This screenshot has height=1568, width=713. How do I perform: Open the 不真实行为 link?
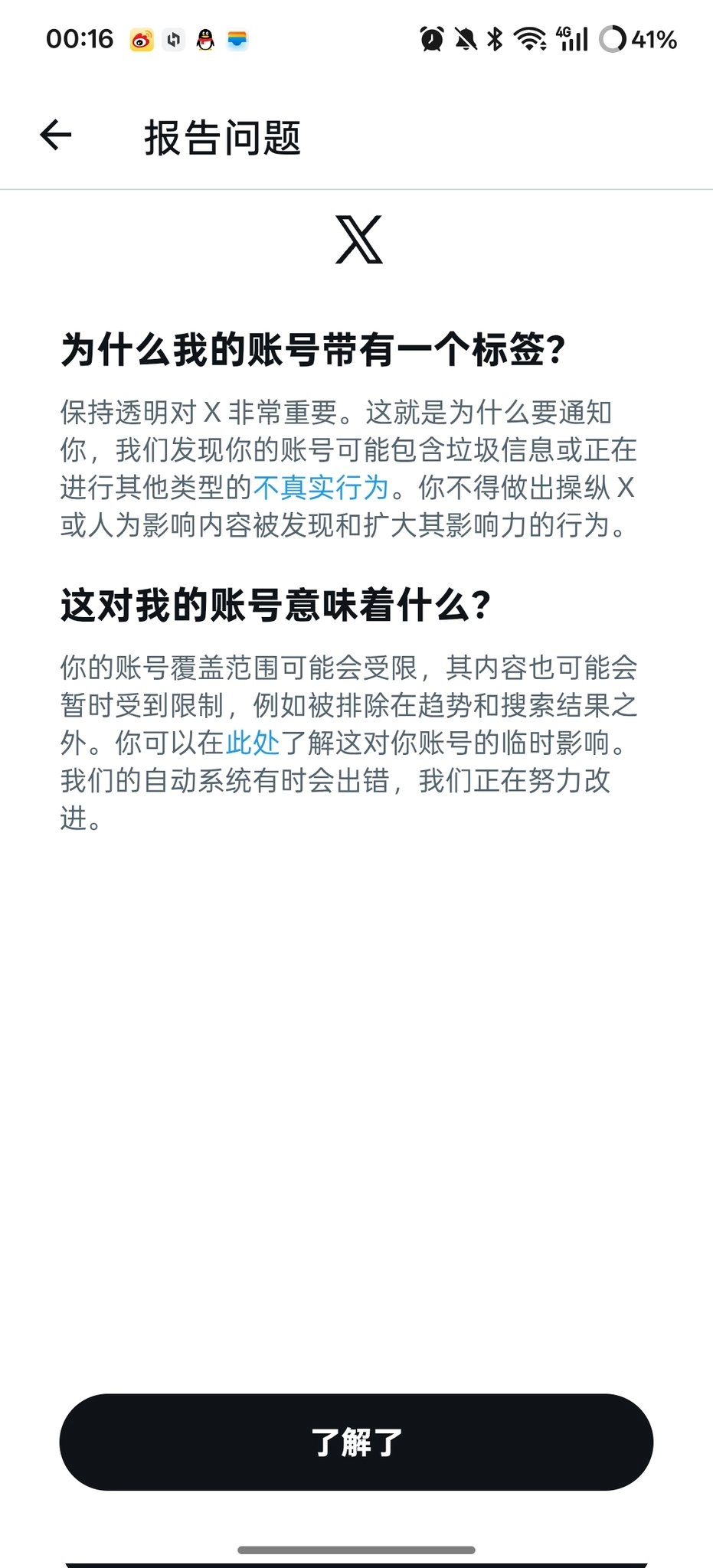pyautogui.click(x=321, y=487)
